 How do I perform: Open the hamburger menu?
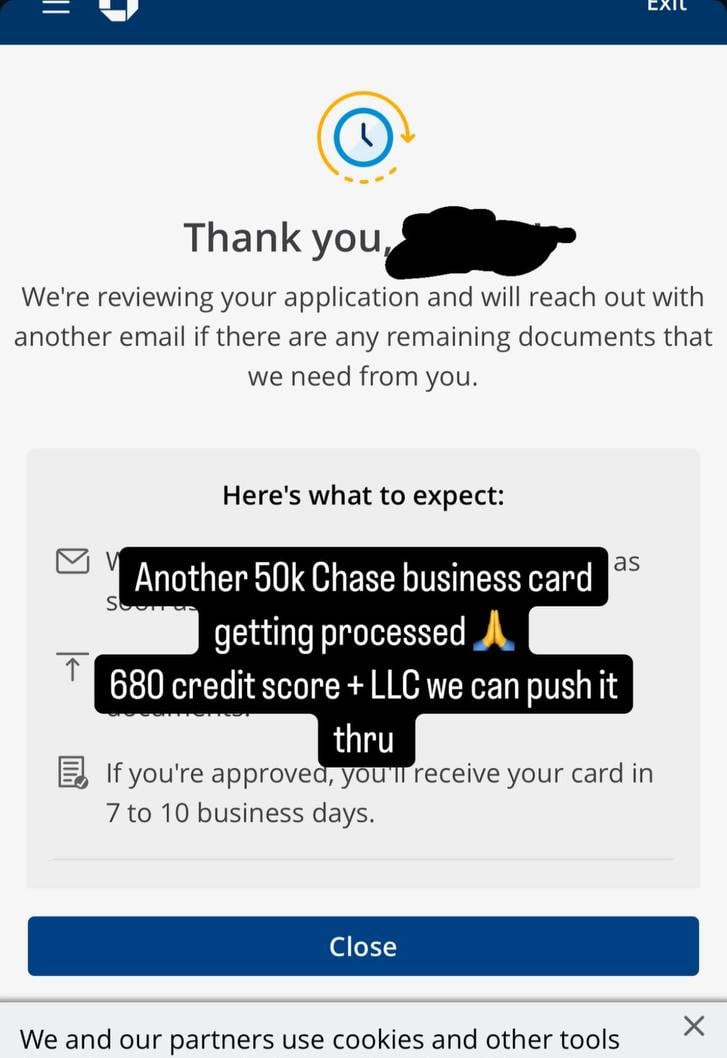pyautogui.click(x=55, y=6)
